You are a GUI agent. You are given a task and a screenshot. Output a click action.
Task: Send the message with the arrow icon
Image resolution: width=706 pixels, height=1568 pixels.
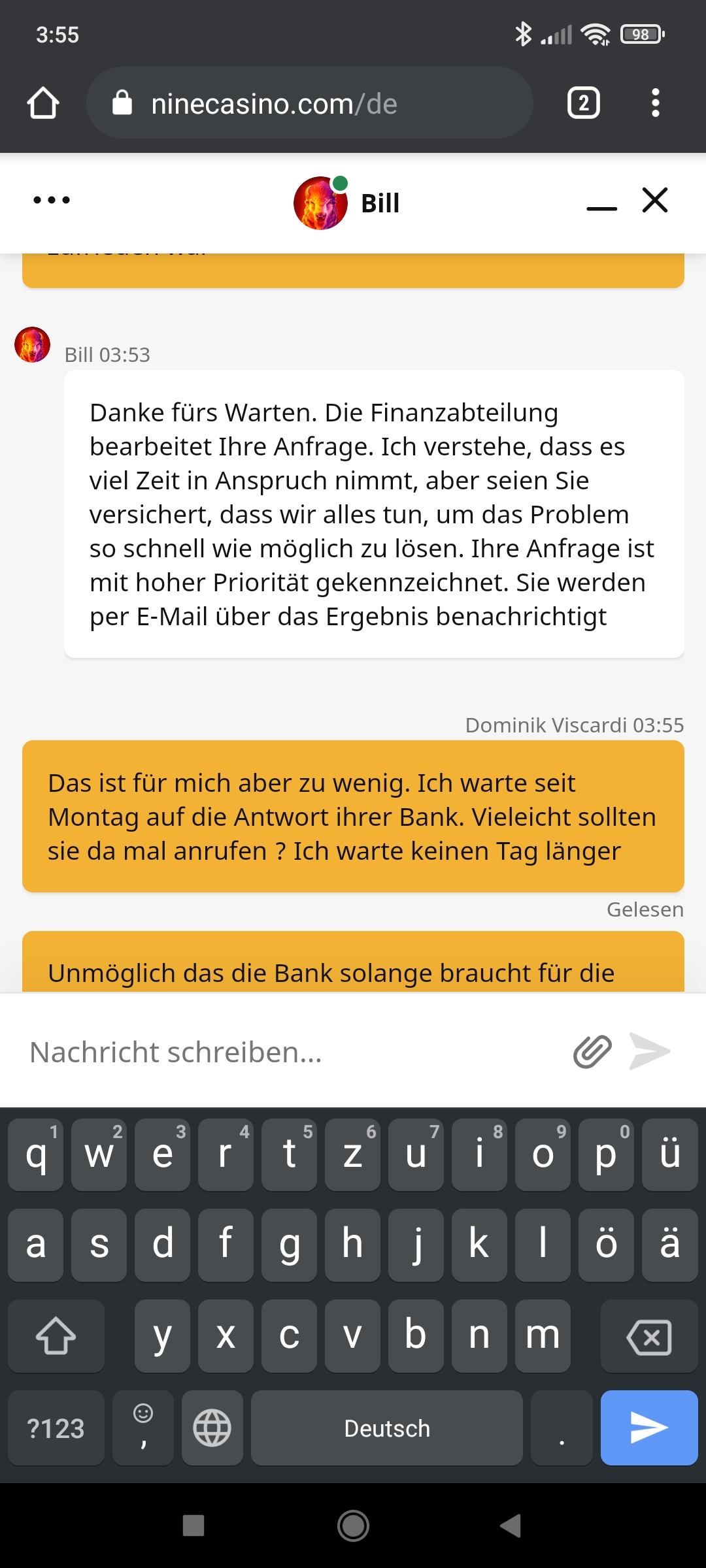[x=650, y=1052]
